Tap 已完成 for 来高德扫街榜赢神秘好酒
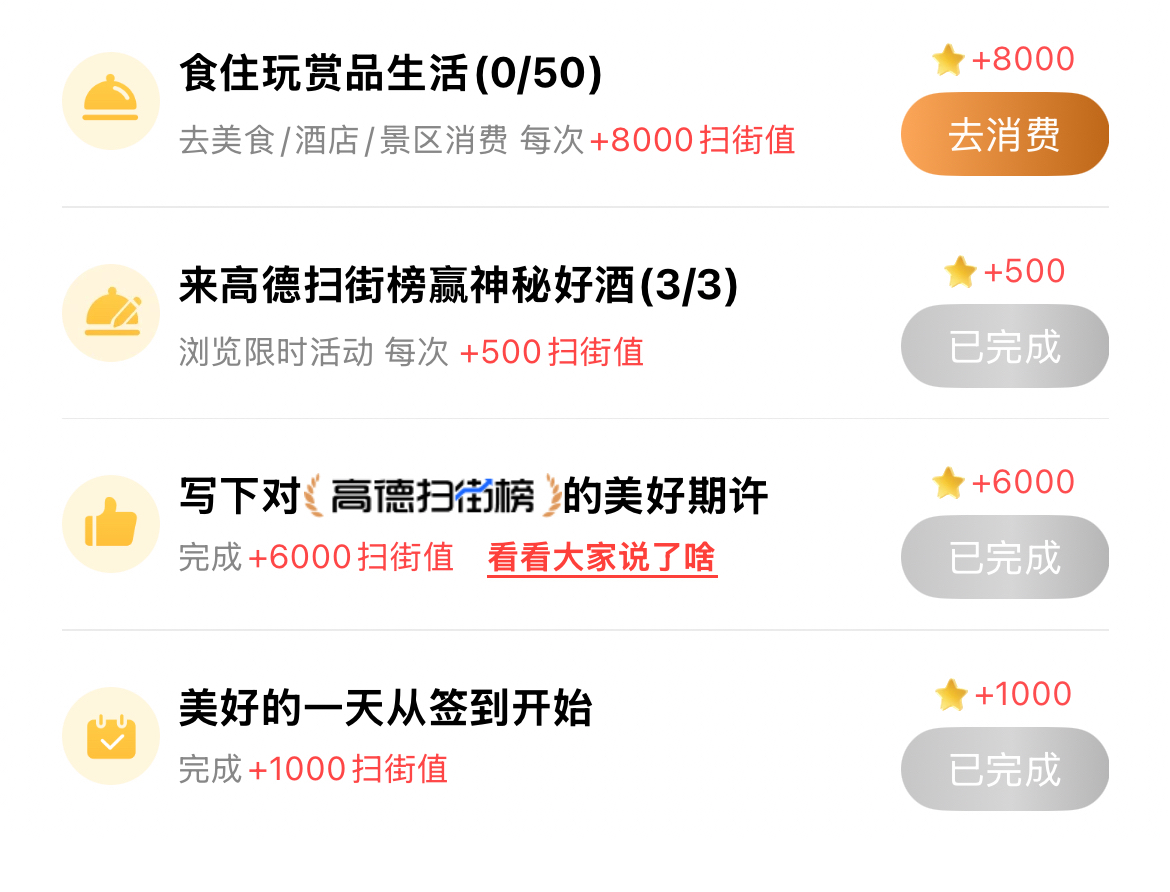1170x892 pixels. pyautogui.click(x=1004, y=346)
